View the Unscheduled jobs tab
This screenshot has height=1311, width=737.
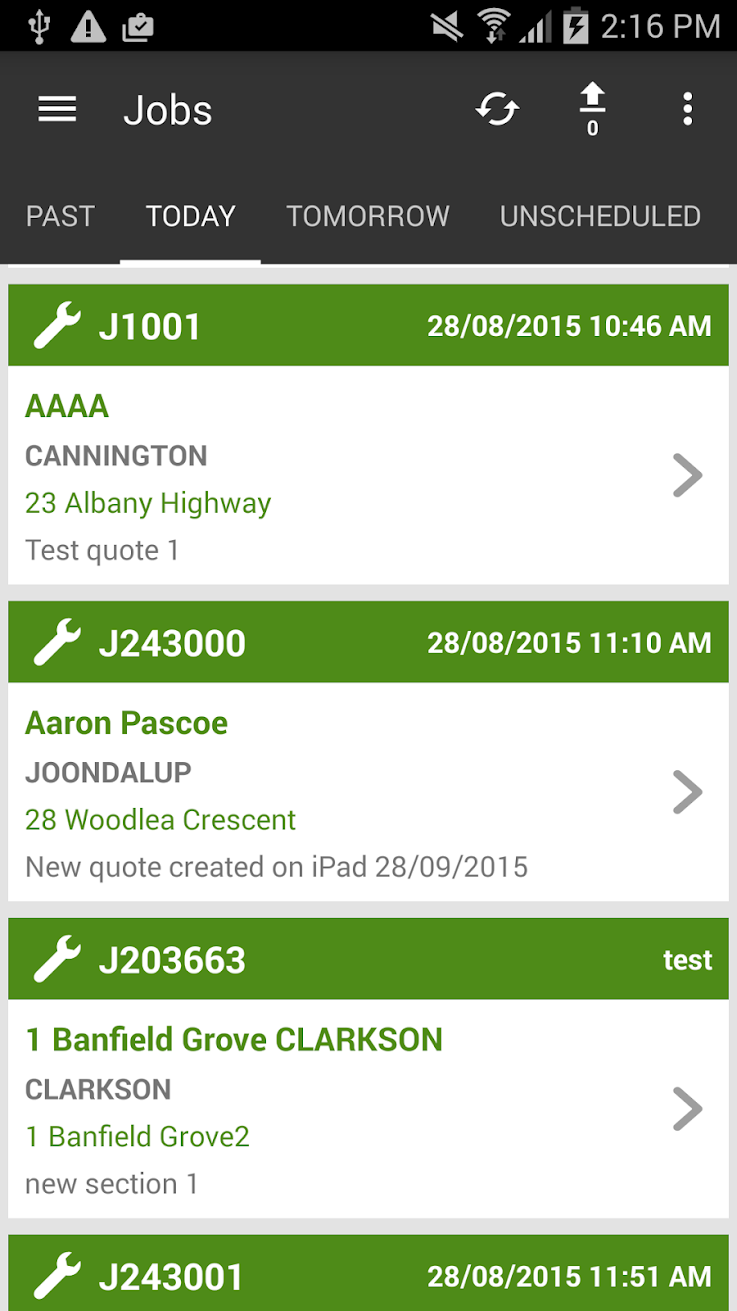tap(600, 216)
